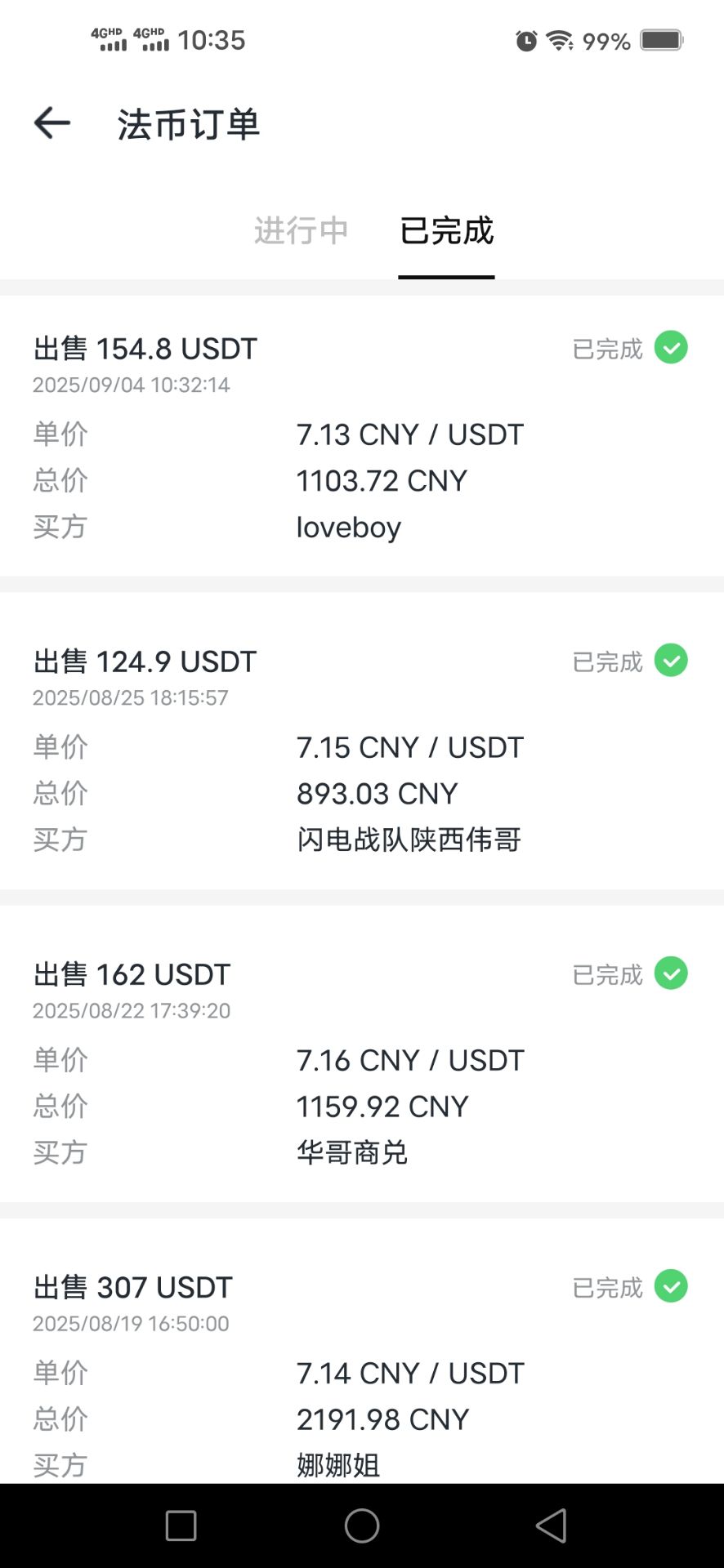View the 124.9 USDT order details
Viewport: 724px width, 1568px height.
point(361,748)
